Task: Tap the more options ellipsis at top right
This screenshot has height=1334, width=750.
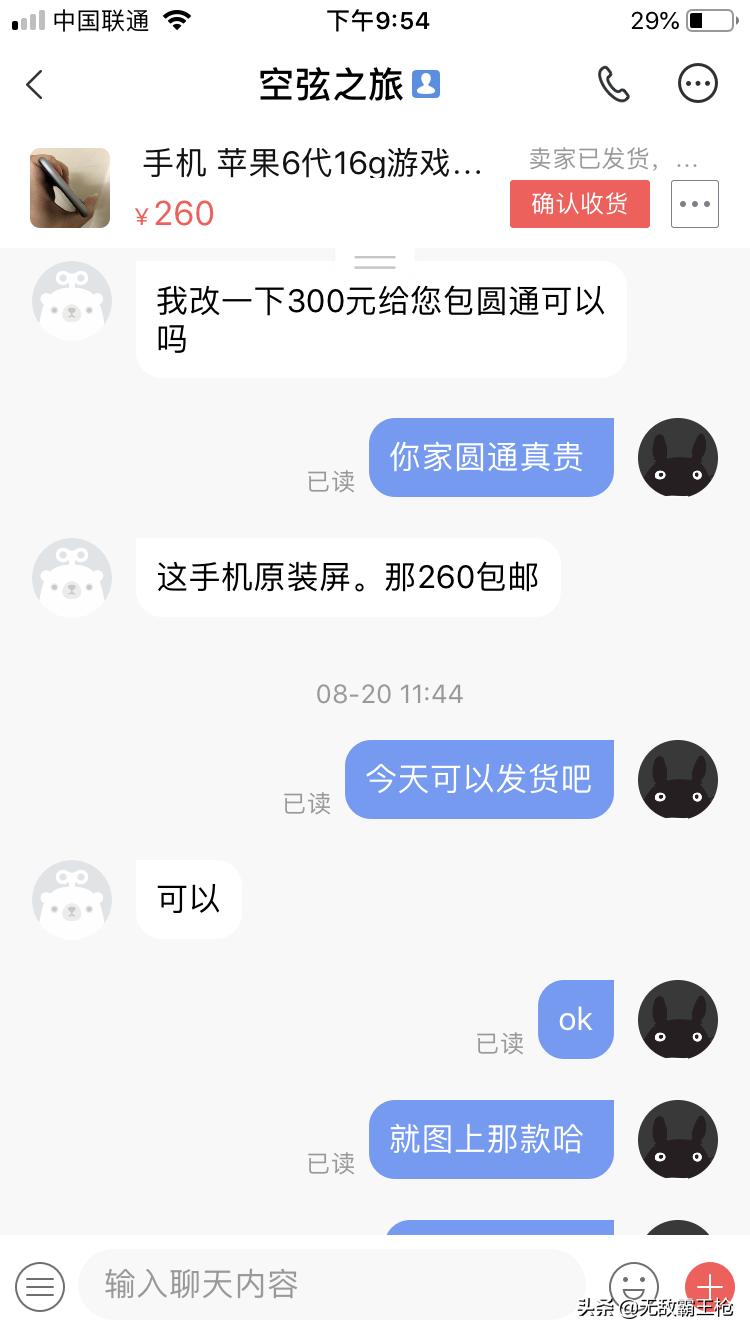Action: [x=698, y=84]
